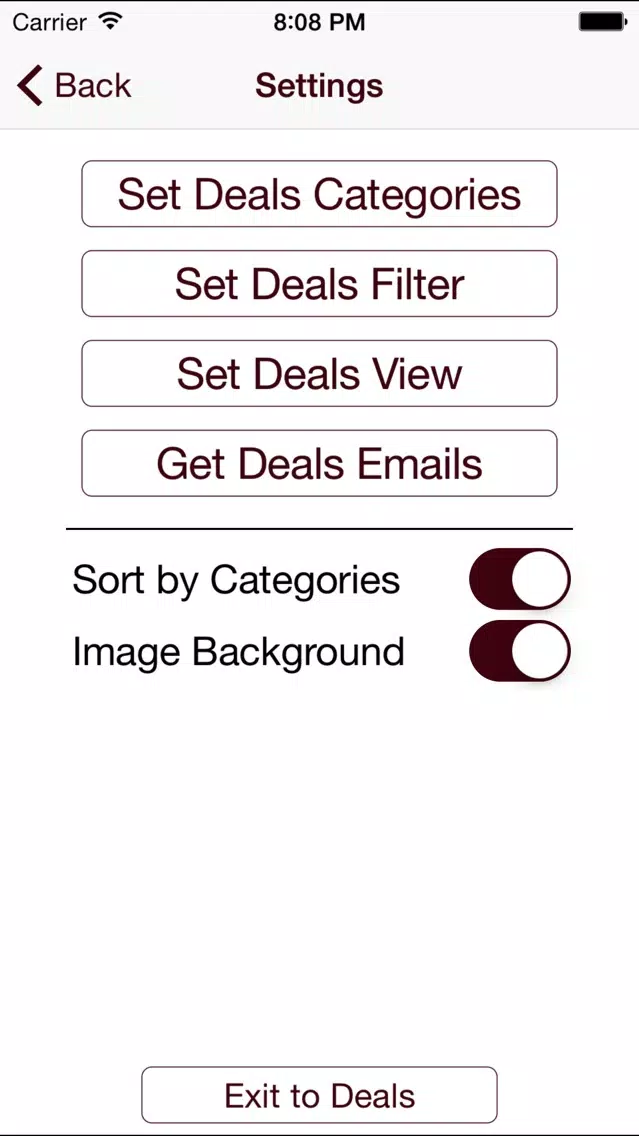Select Set Deals View
639x1136 pixels.
click(x=320, y=374)
